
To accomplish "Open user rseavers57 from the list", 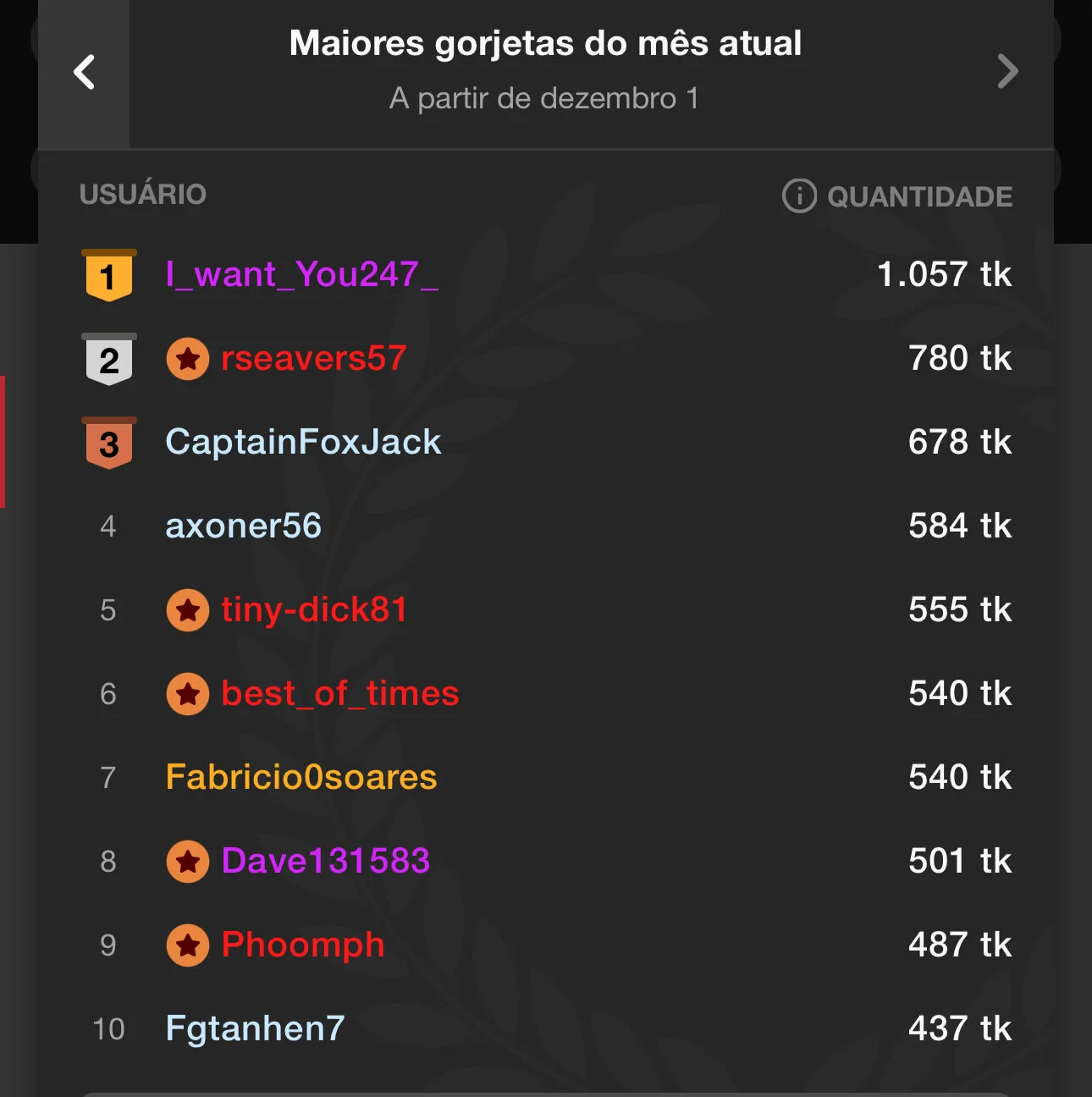I will (x=313, y=358).
